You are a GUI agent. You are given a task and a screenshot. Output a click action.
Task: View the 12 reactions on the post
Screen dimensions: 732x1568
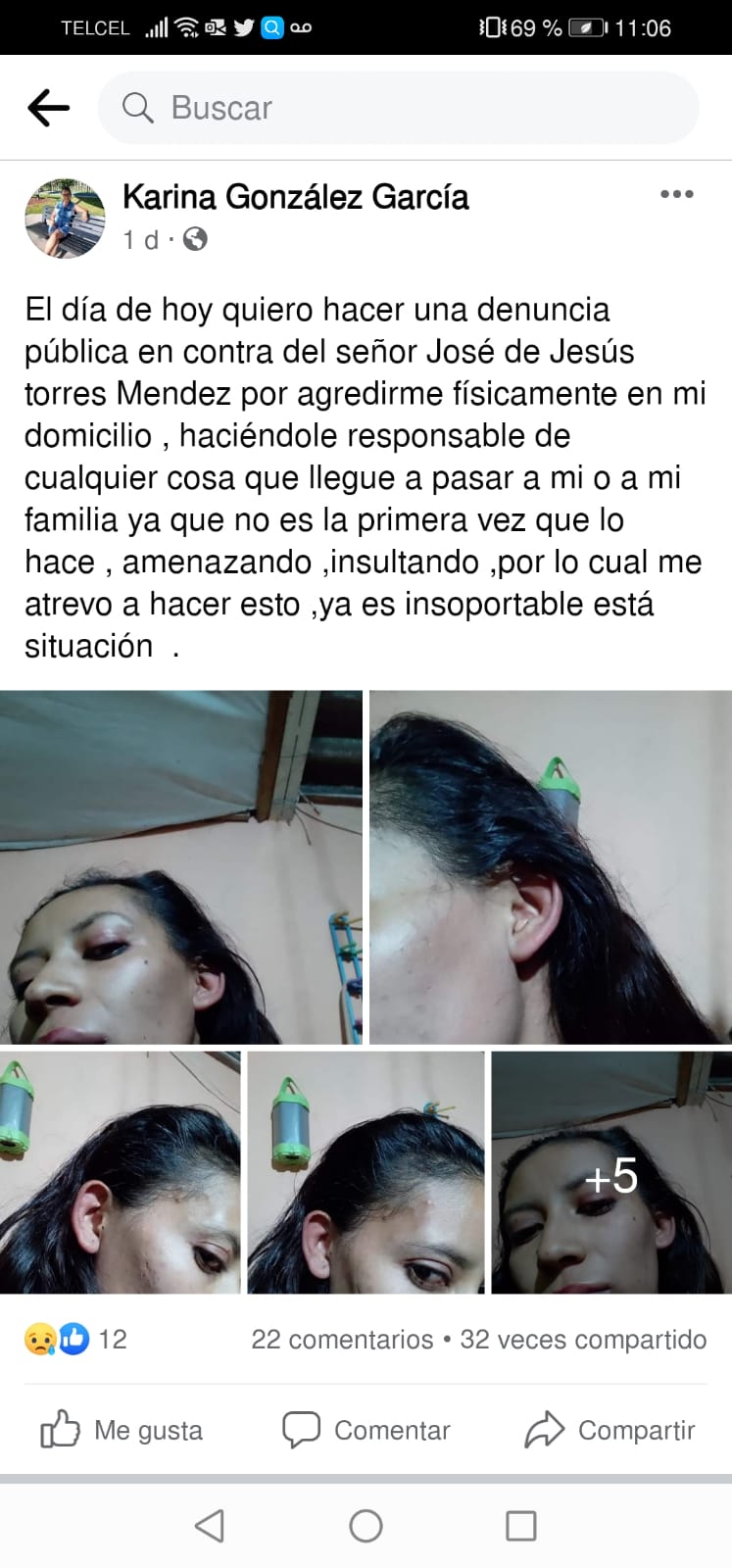(76, 1339)
